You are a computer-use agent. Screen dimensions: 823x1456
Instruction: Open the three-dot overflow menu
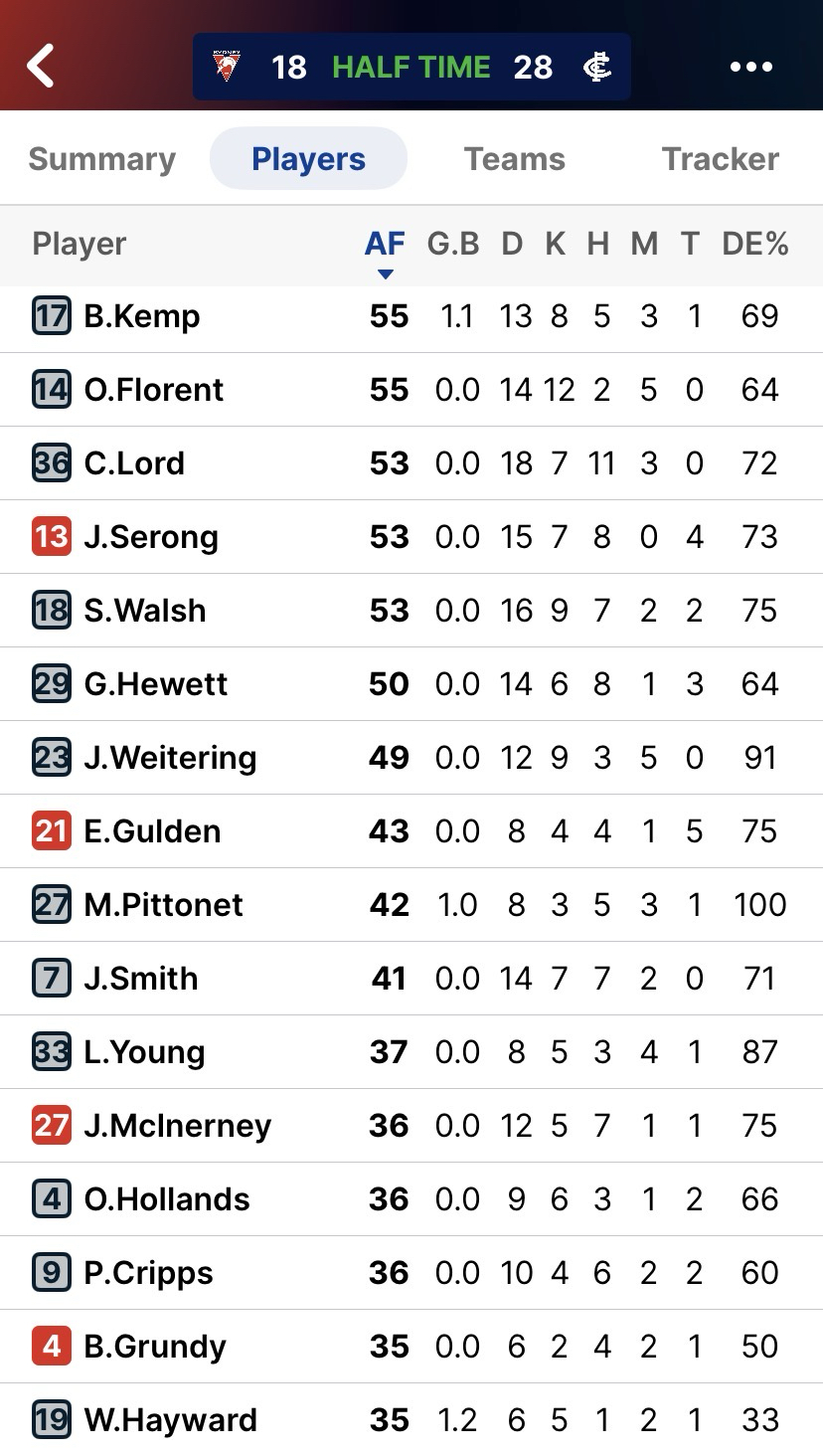click(x=750, y=67)
